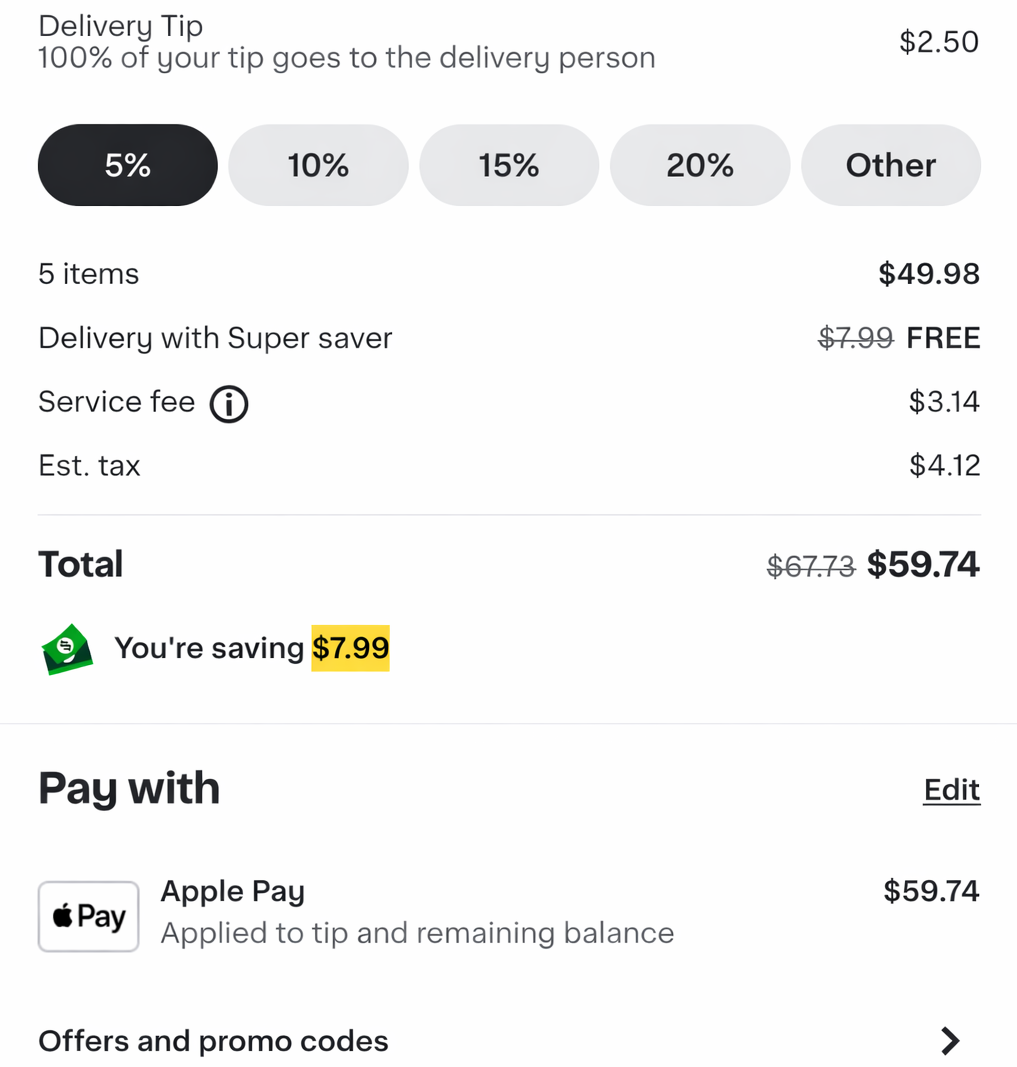Set the tip to 15%
Screen dimensions: 1017x1067
pos(509,165)
